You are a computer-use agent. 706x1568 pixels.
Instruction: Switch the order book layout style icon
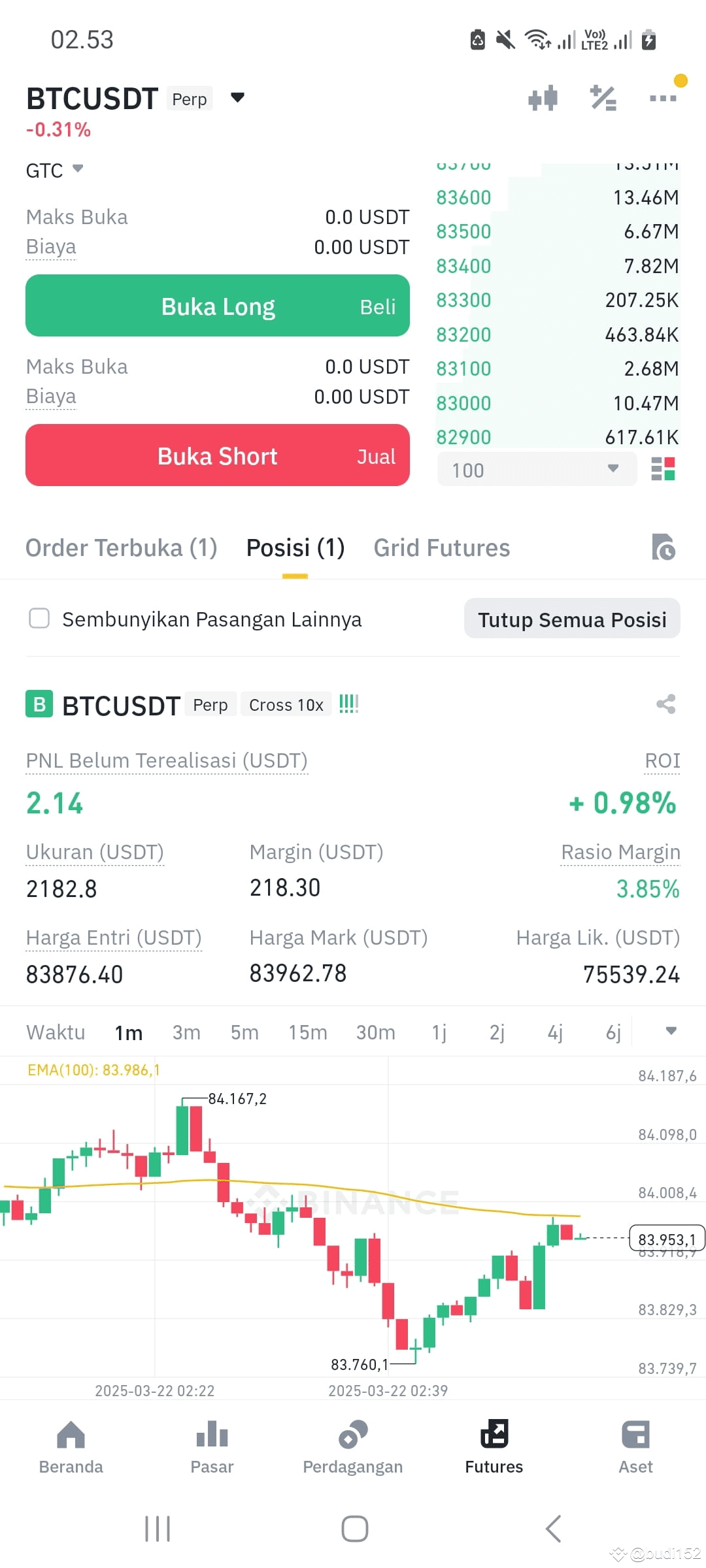click(665, 468)
